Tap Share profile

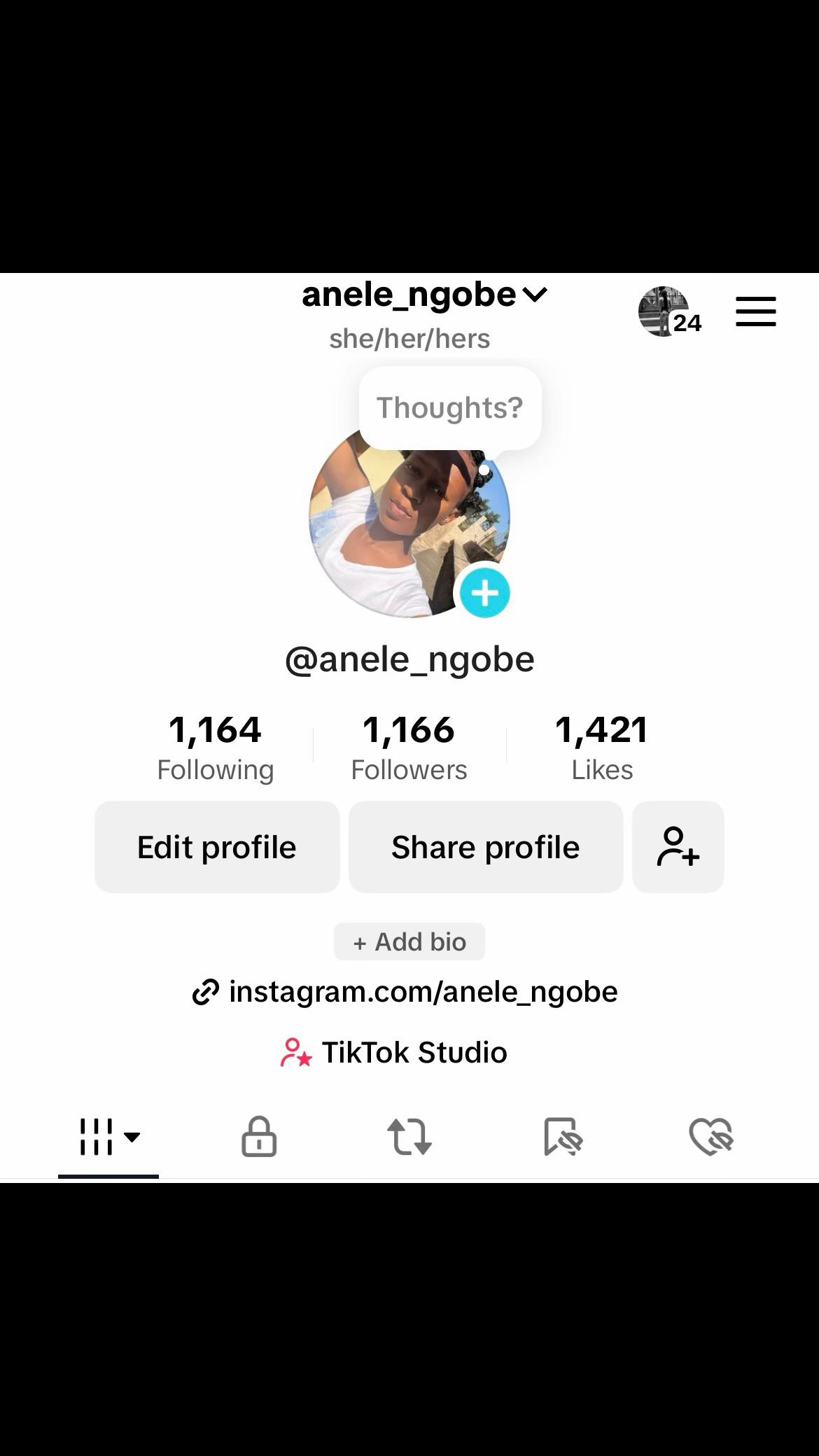click(485, 847)
